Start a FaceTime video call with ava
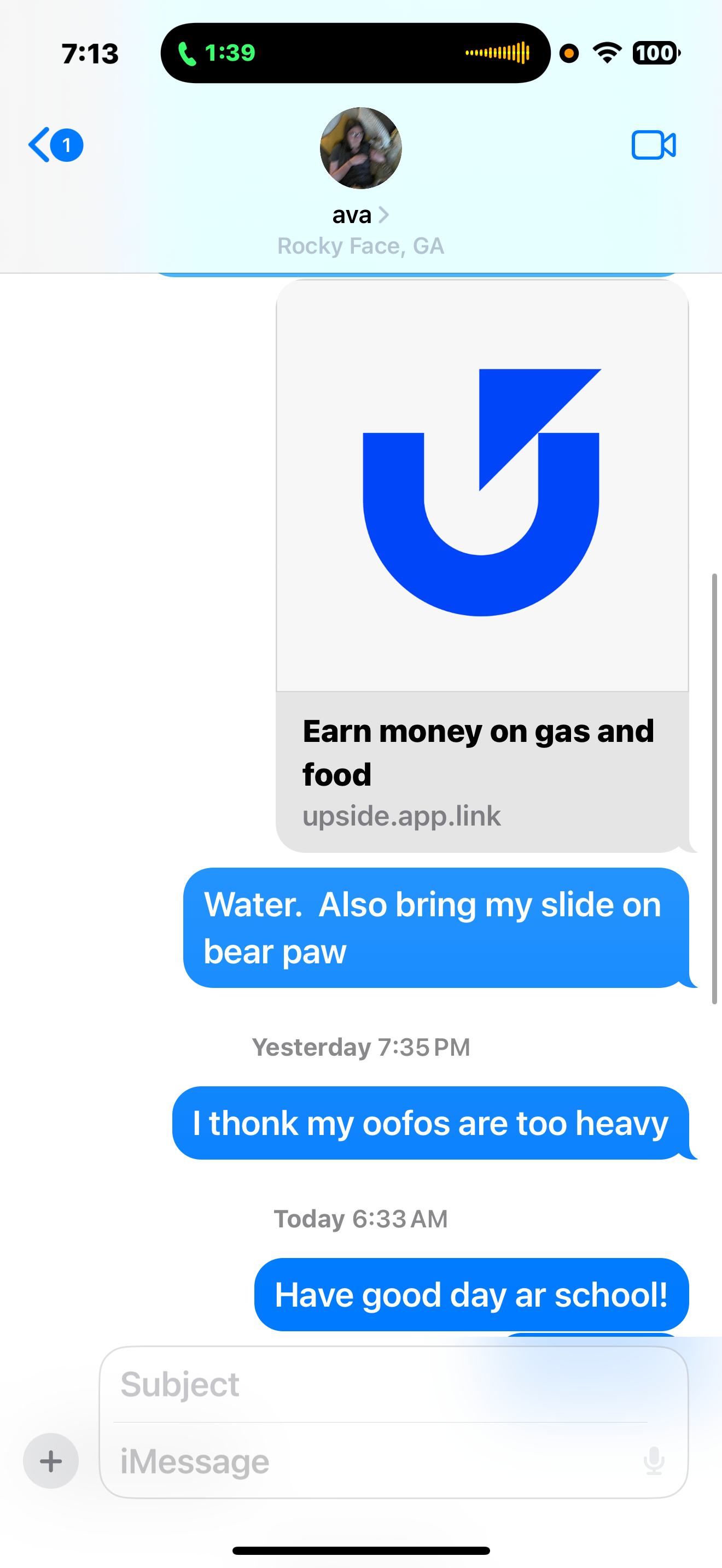The width and height of the screenshot is (722, 1568). click(x=653, y=145)
